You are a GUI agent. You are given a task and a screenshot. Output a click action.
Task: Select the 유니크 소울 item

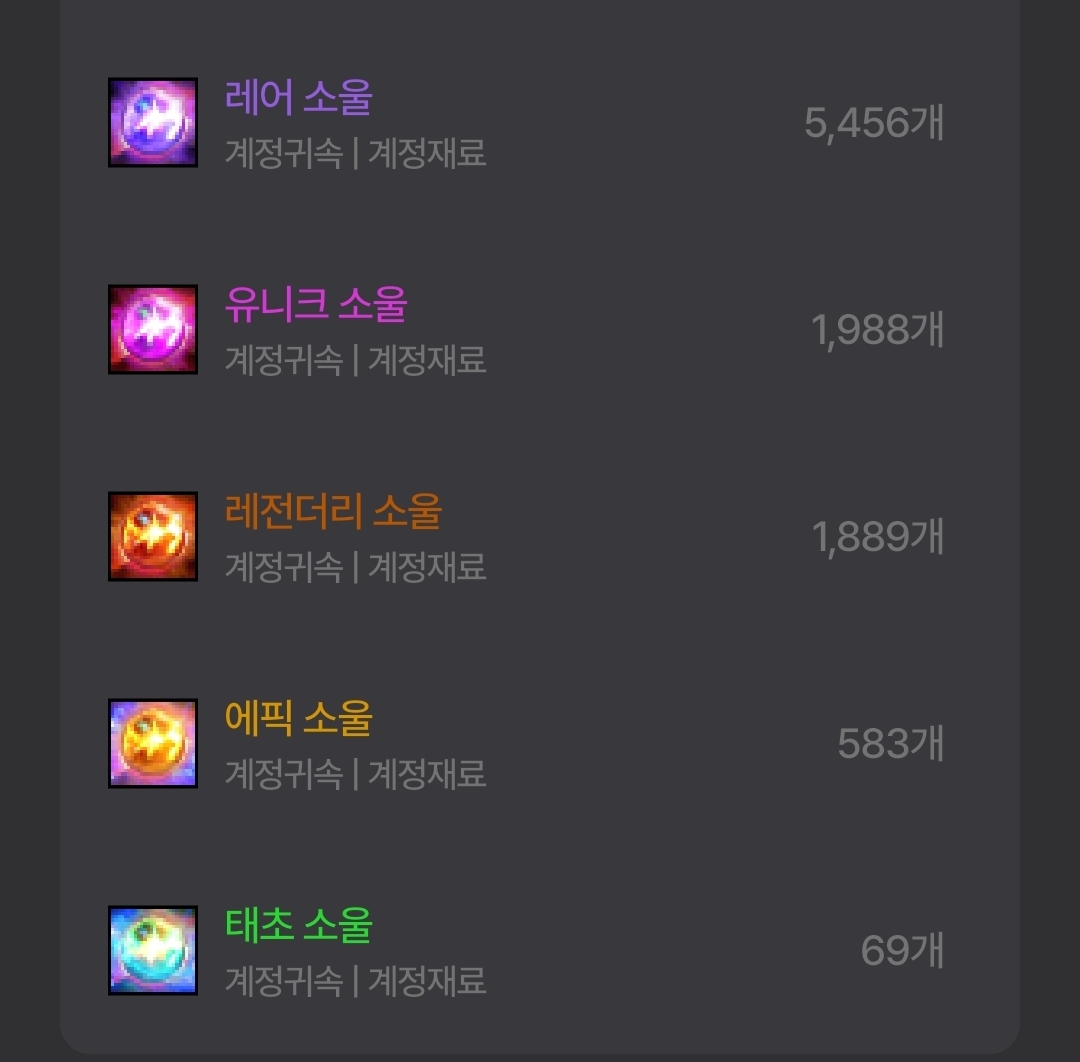(316, 306)
